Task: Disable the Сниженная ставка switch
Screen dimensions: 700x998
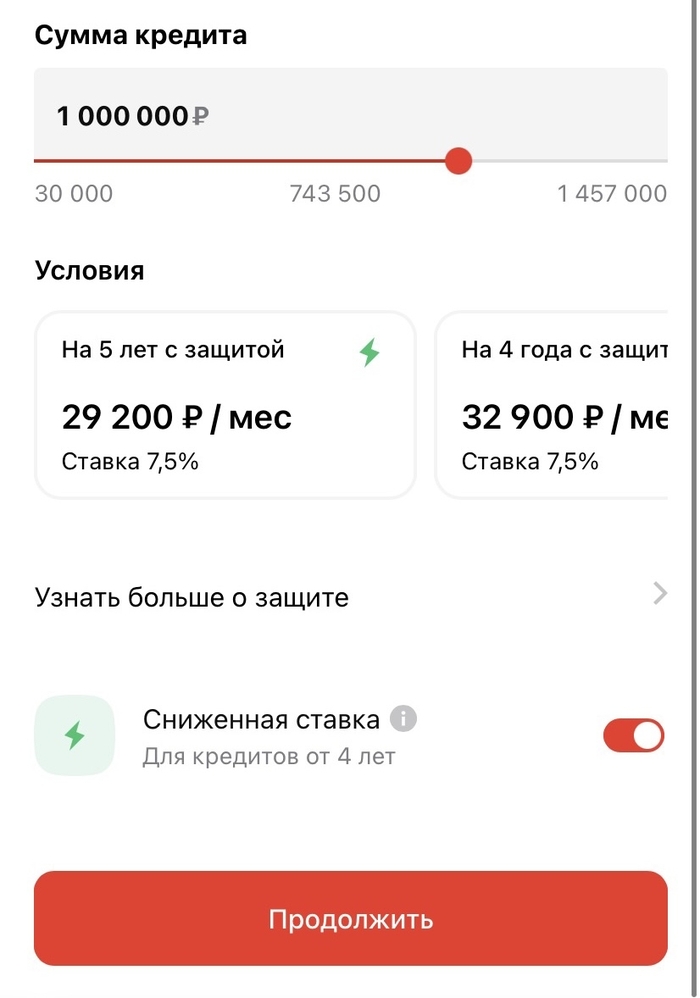Action: pyautogui.click(x=633, y=736)
